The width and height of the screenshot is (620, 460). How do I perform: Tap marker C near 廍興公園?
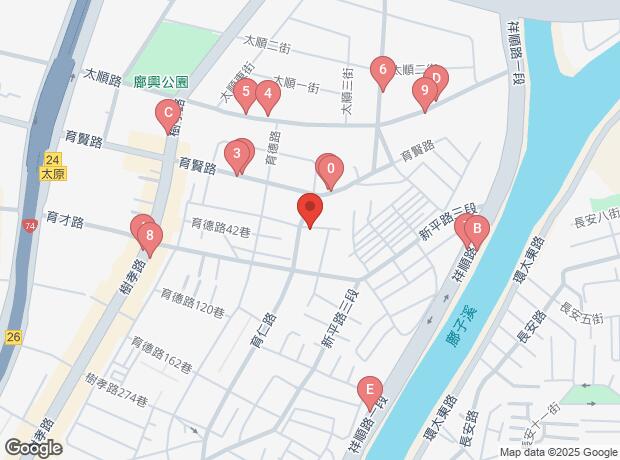coord(167,114)
